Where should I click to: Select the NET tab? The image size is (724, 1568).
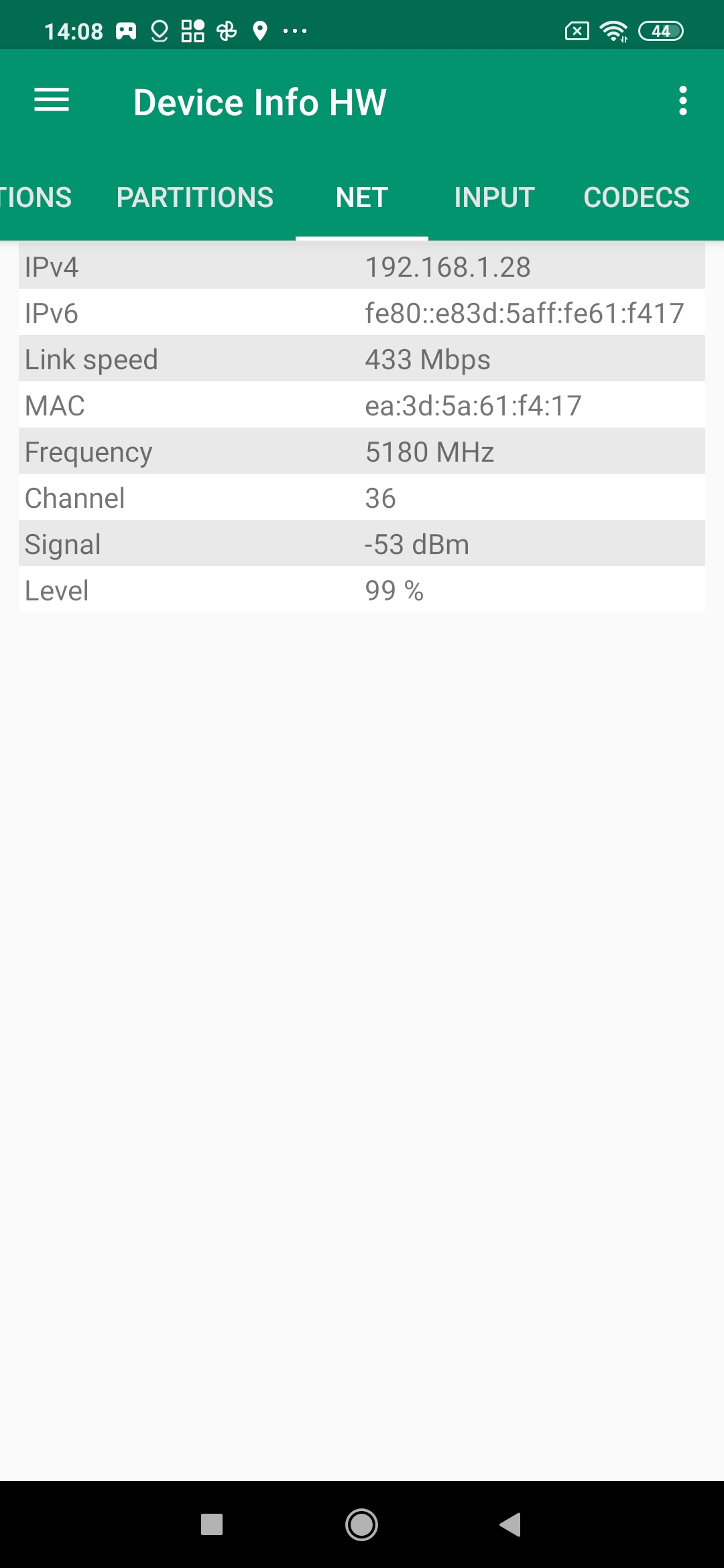coord(362,198)
